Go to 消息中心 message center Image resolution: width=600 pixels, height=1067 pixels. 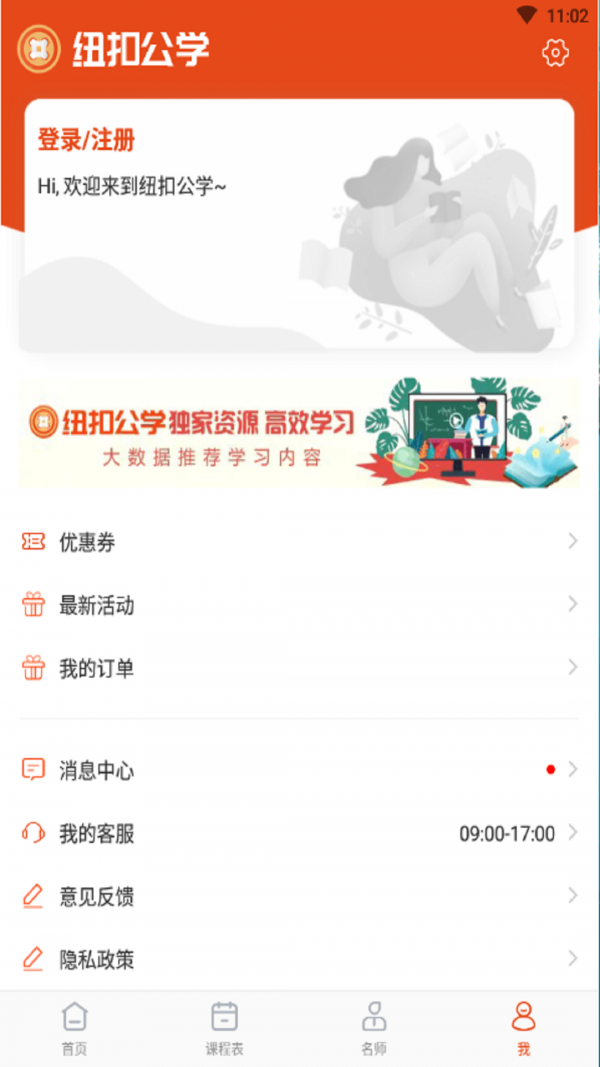(x=298, y=770)
